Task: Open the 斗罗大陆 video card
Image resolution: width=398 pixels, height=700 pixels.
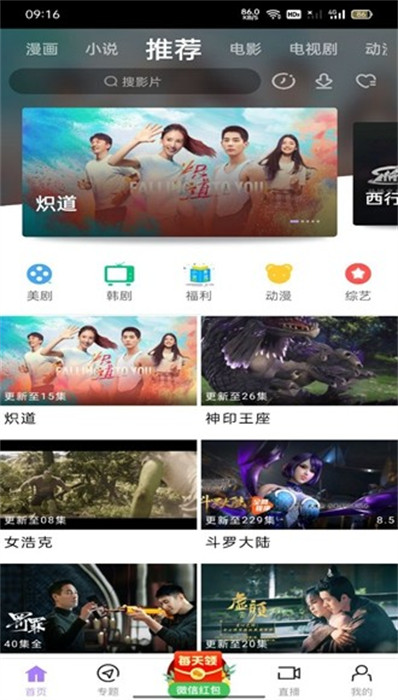Action: click(x=299, y=496)
